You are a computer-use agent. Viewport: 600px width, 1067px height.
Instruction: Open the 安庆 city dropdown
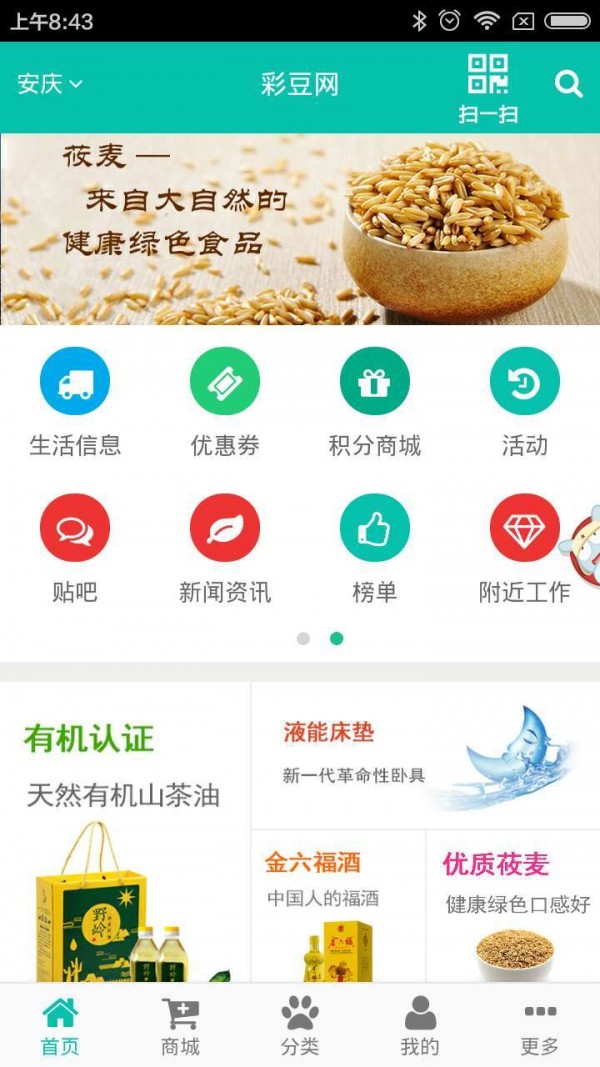tap(49, 84)
